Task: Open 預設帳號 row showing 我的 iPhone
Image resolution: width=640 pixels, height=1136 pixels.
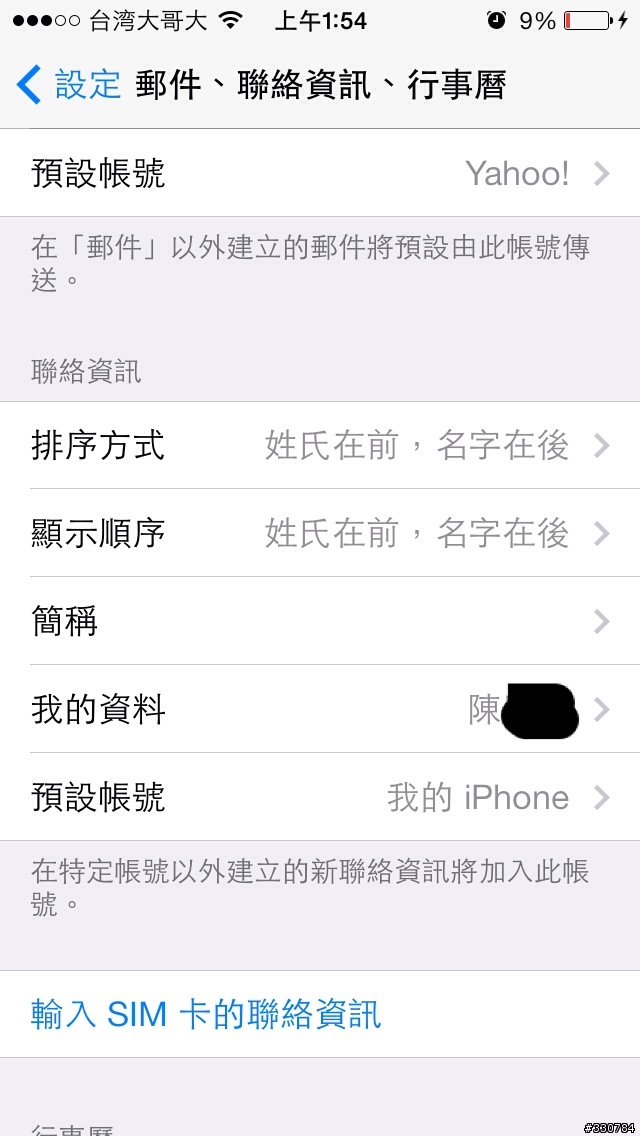Action: tap(320, 797)
